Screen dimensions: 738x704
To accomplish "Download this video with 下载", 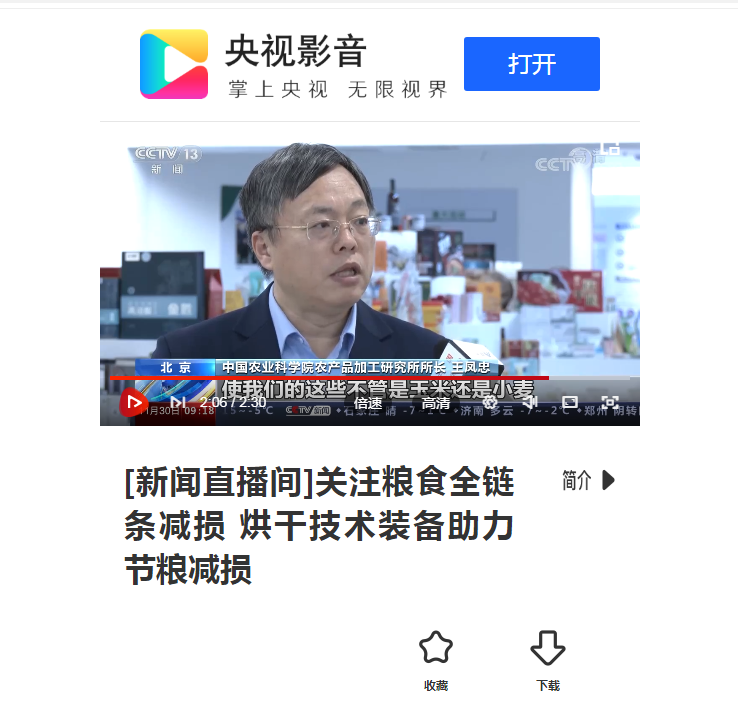I will click(547, 658).
